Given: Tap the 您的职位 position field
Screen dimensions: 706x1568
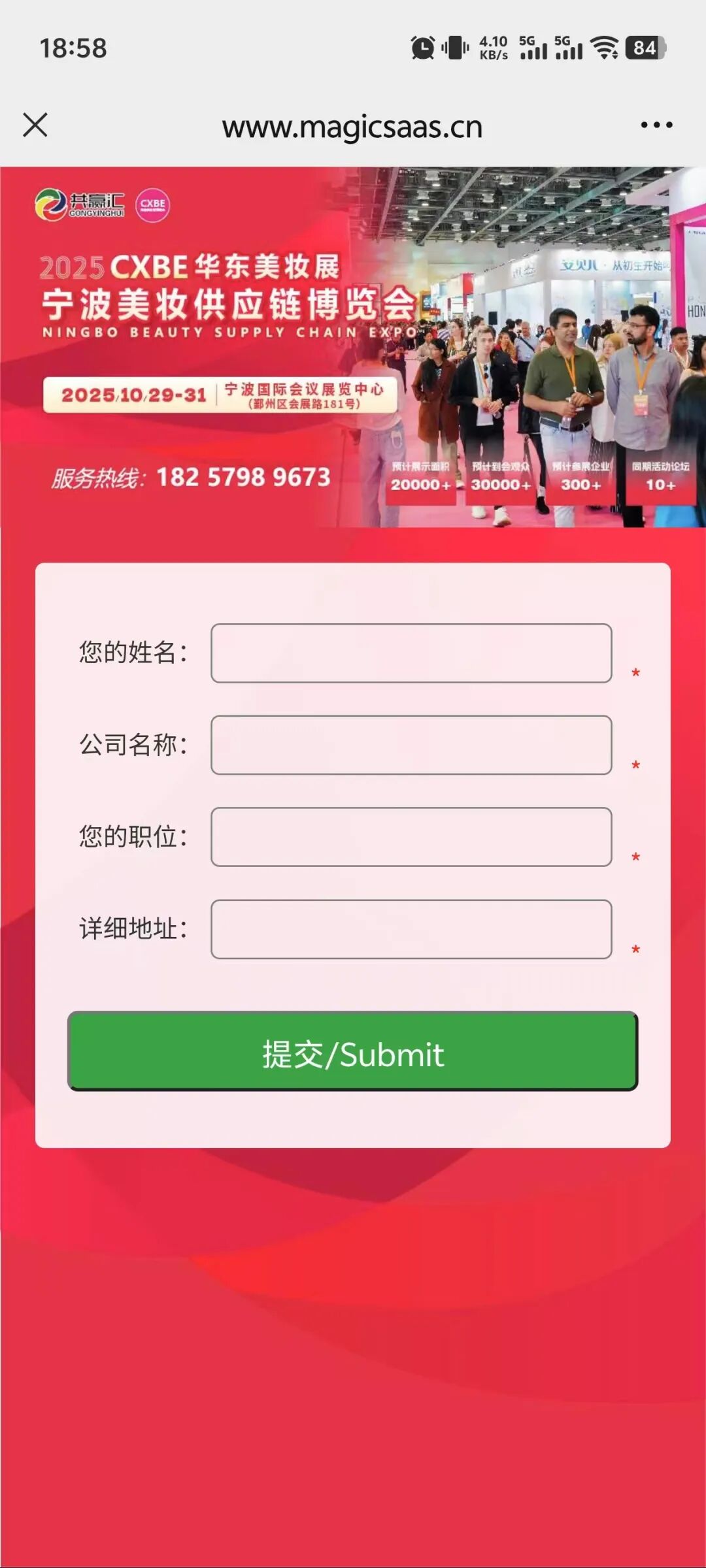Looking at the screenshot, I should coord(411,837).
